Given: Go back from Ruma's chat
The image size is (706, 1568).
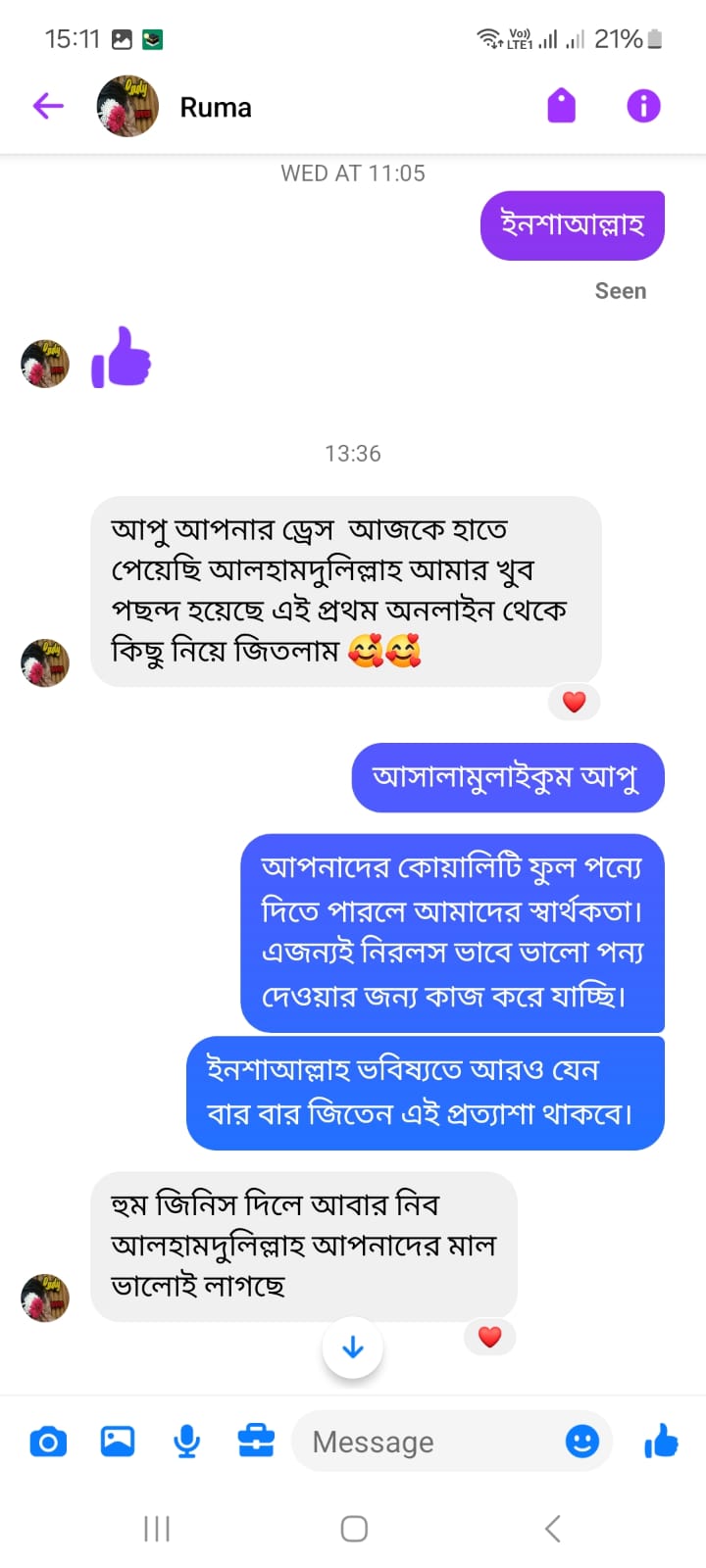Looking at the screenshot, I should [47, 106].
